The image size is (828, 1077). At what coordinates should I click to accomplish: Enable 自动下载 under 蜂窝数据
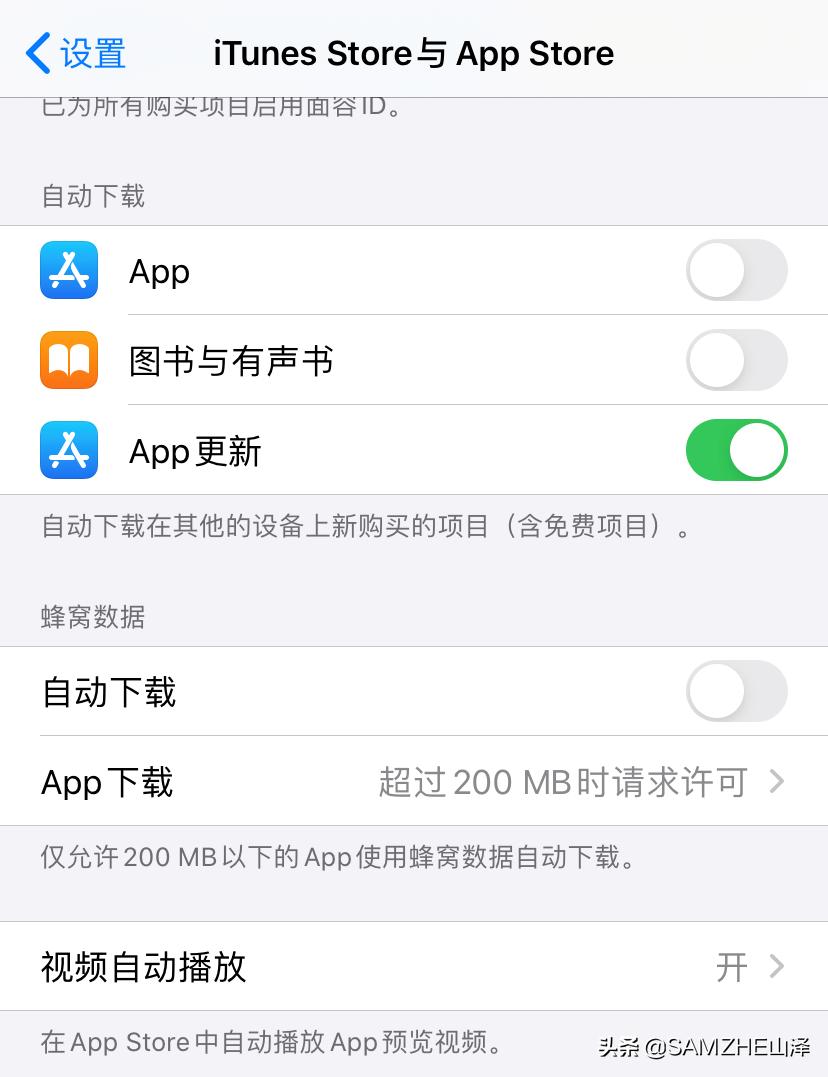coord(737,692)
